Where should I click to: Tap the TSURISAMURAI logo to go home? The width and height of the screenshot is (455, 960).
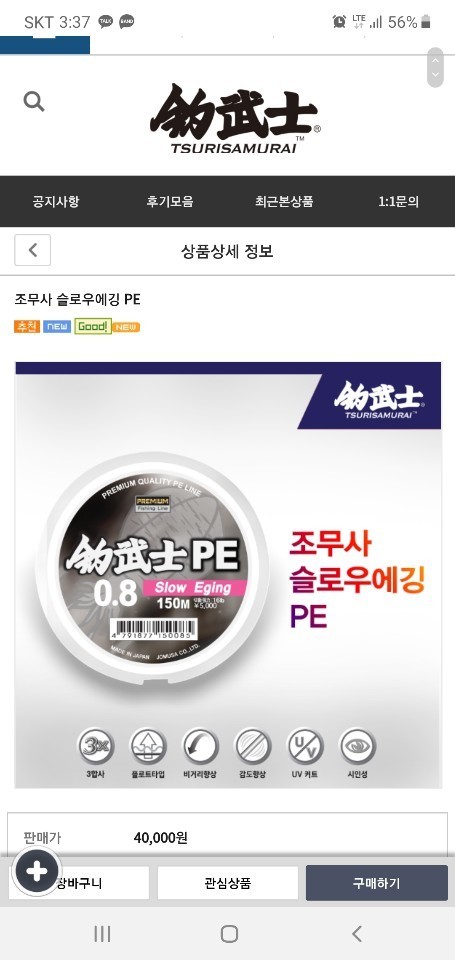click(235, 119)
